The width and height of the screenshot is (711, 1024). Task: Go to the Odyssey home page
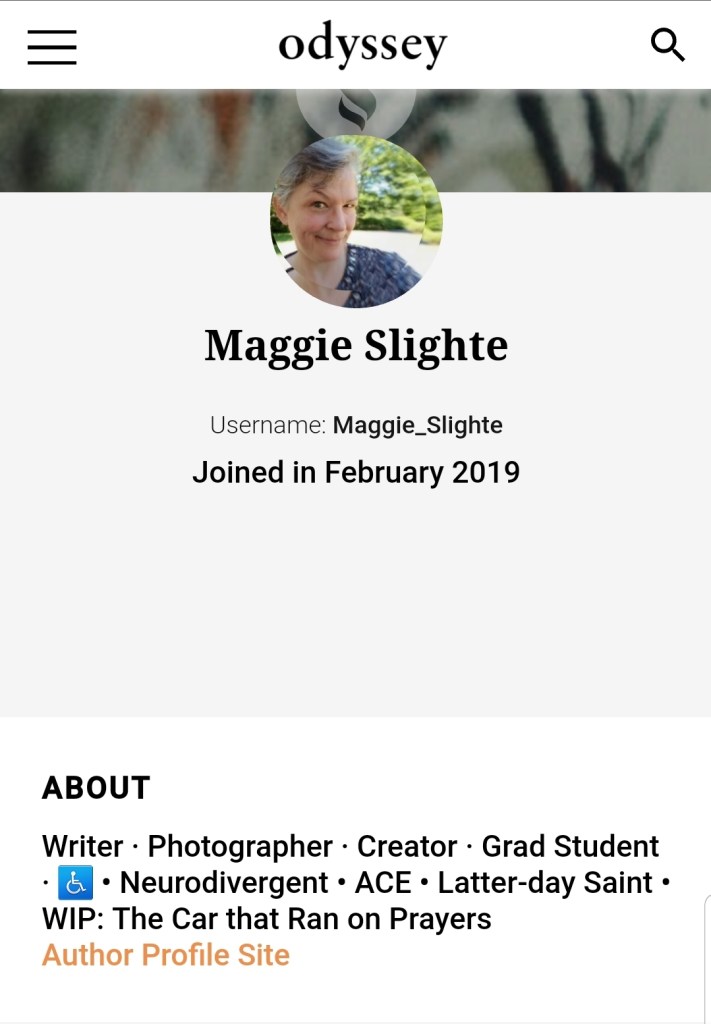(x=362, y=45)
